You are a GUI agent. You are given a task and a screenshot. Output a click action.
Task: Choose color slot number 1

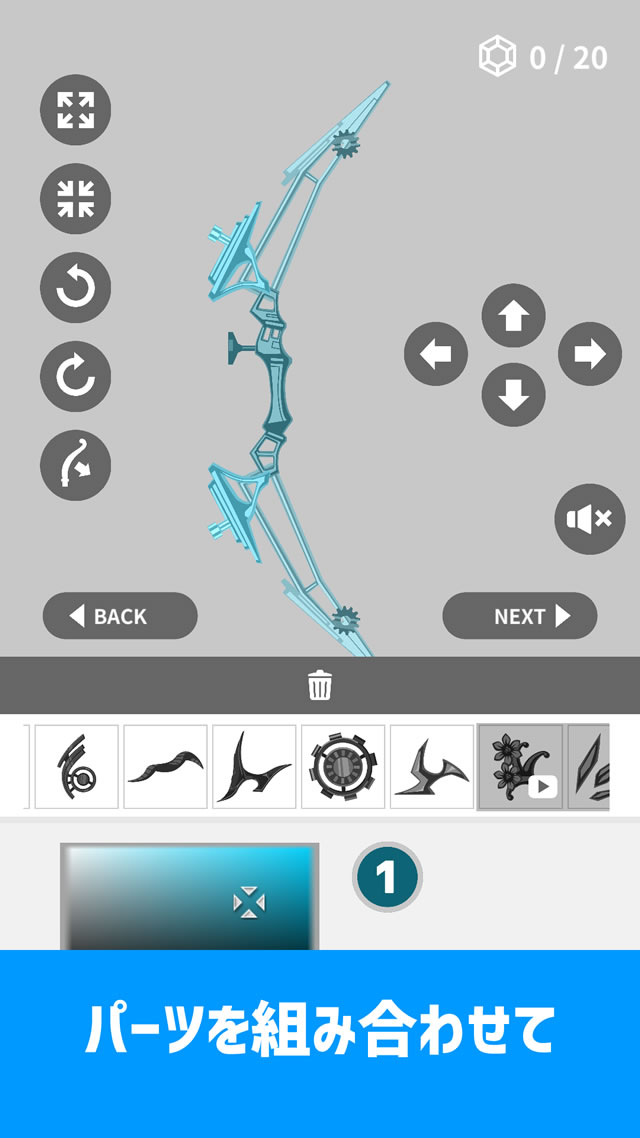tap(387, 878)
